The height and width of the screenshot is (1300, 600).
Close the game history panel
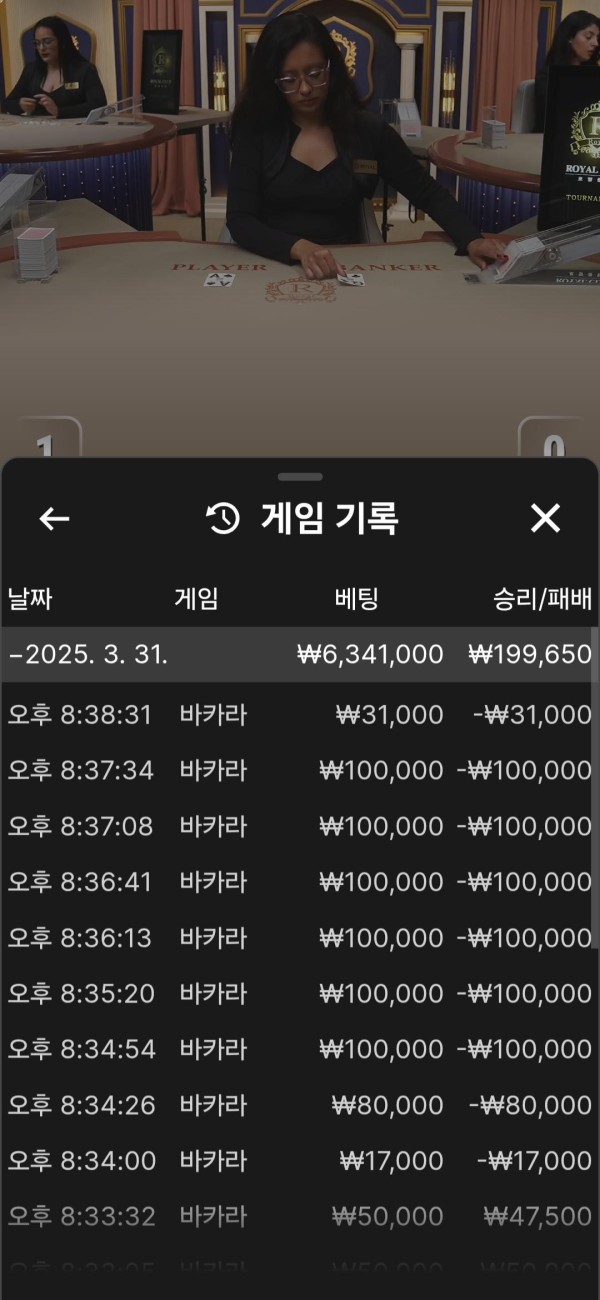pos(545,518)
